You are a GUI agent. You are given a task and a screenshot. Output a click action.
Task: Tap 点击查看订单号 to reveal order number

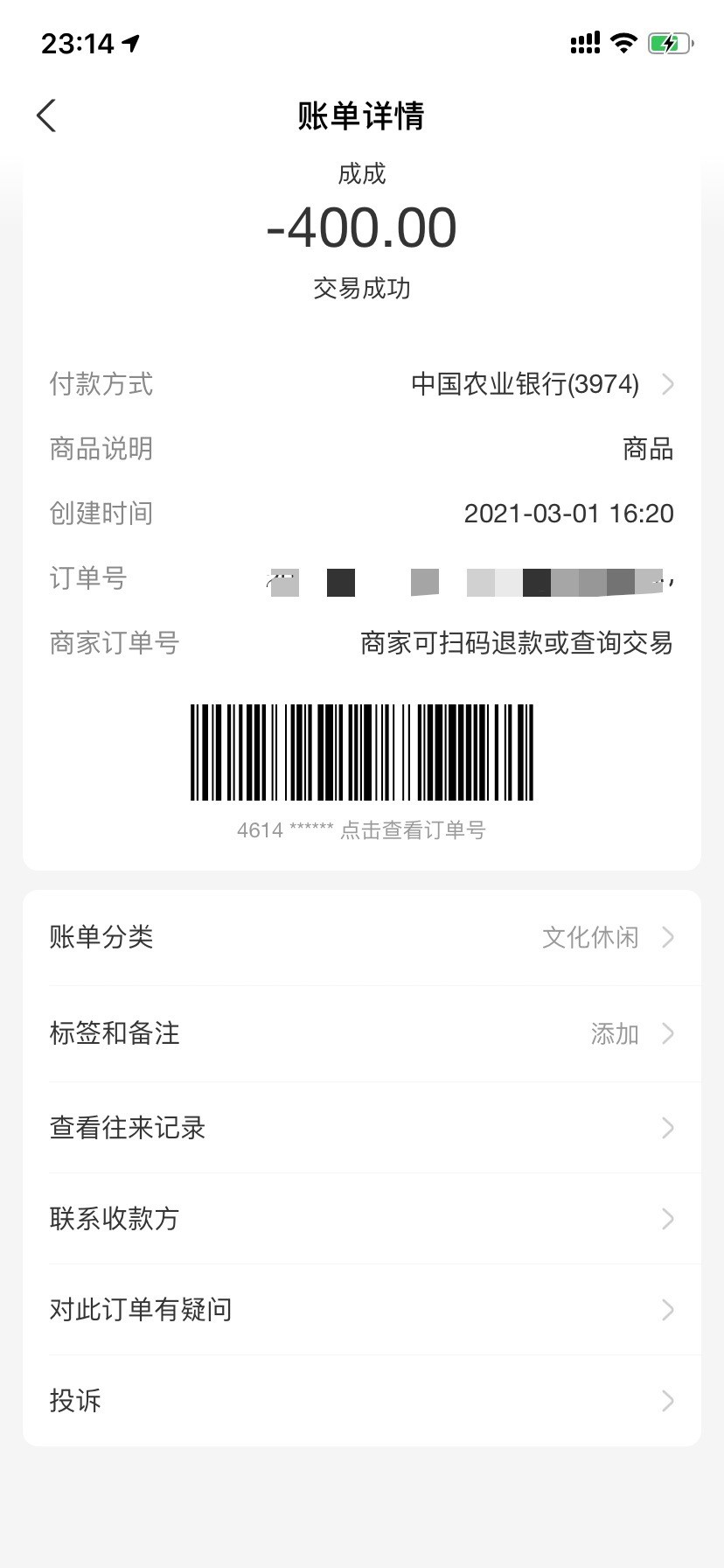[413, 830]
